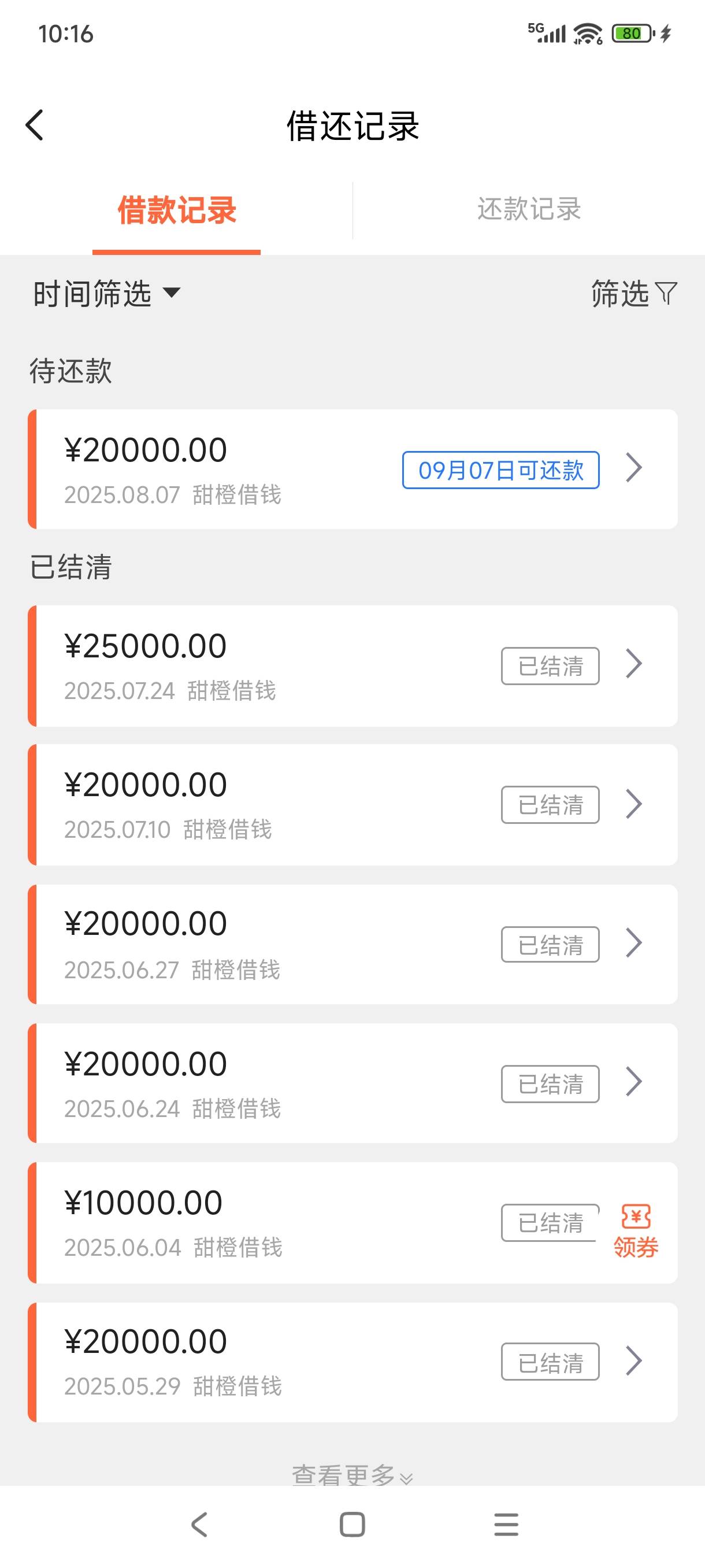Open the ¥25000.00 loan from 2025.07.24
Viewport: 705px width, 1568px height.
pyautogui.click(x=353, y=665)
